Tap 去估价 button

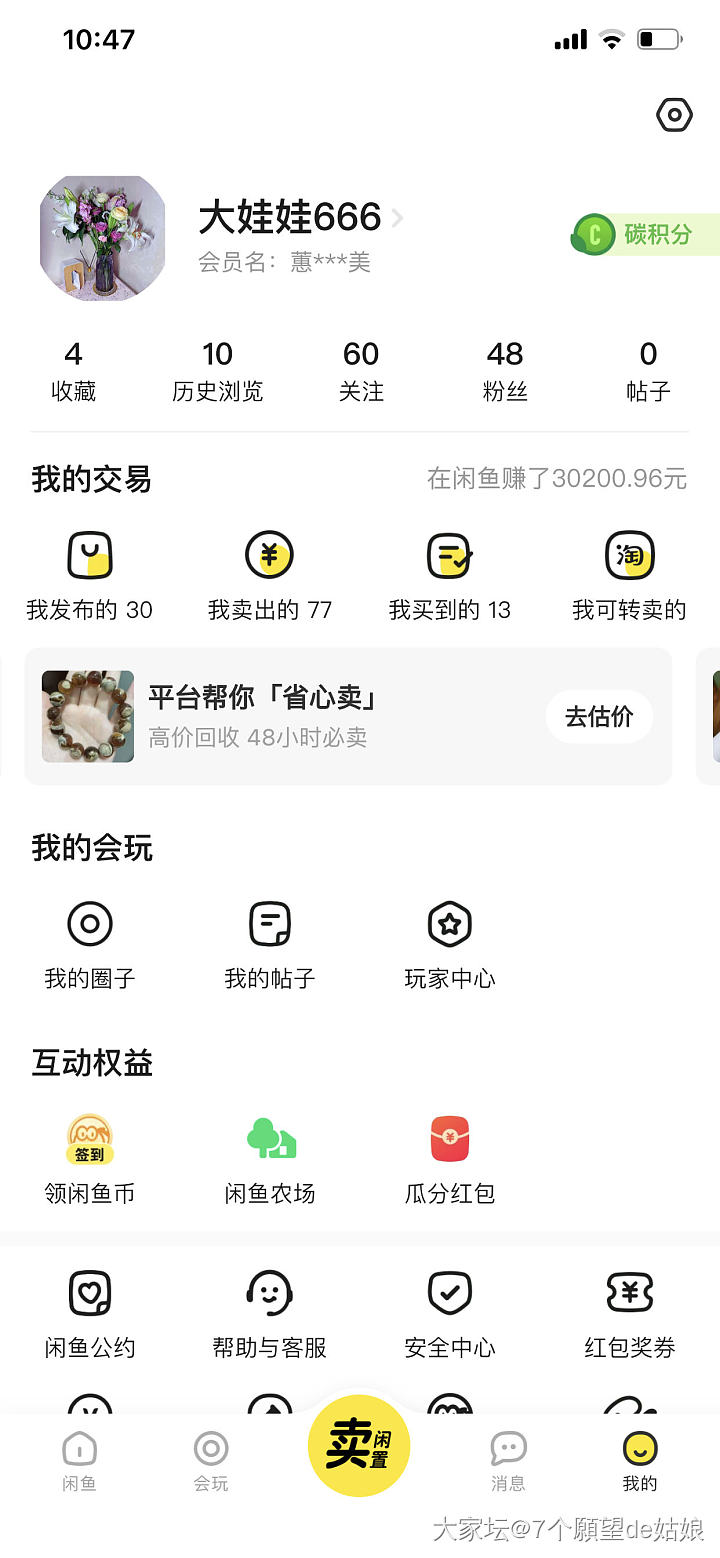coord(599,717)
